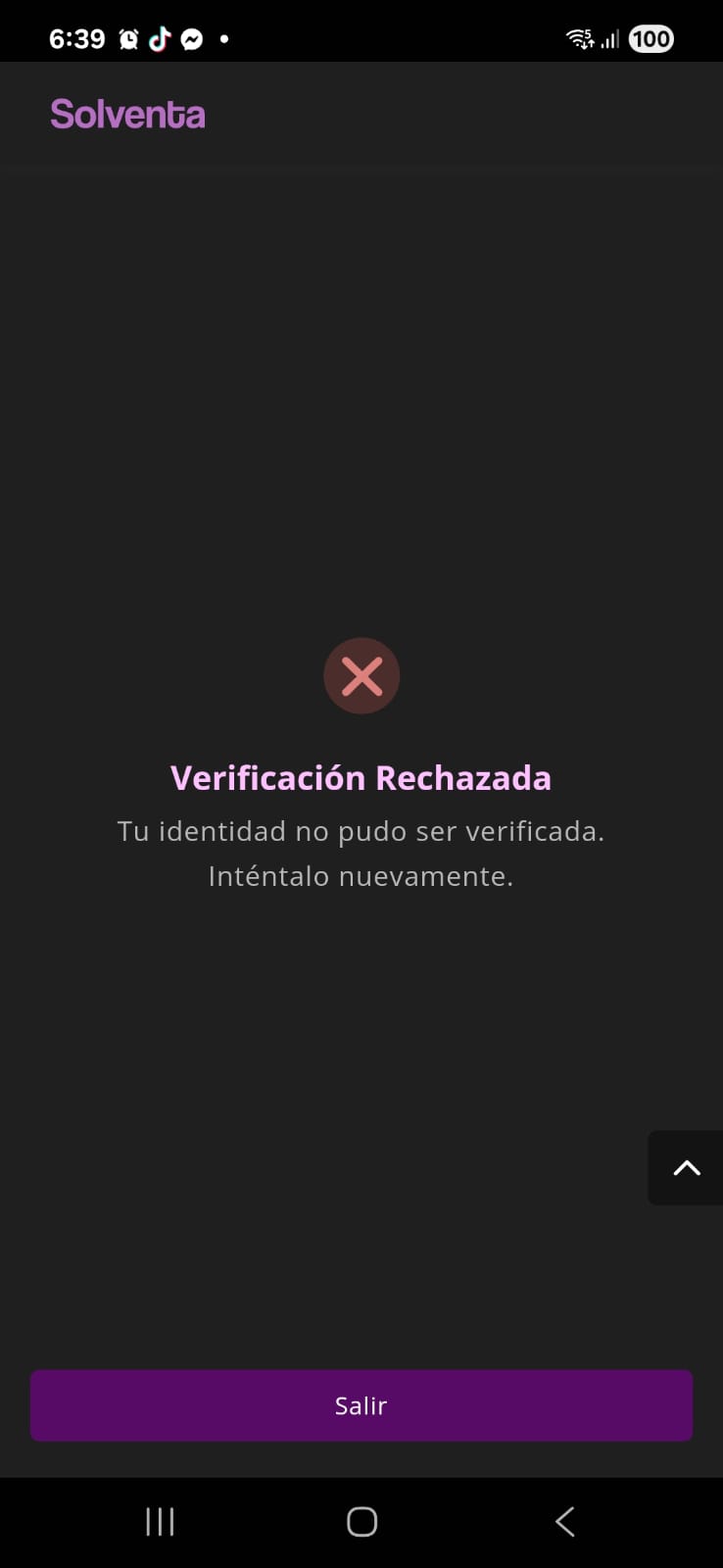This screenshot has width=723, height=1568.
Task: Go back using the system back button
Action: [x=564, y=1521]
